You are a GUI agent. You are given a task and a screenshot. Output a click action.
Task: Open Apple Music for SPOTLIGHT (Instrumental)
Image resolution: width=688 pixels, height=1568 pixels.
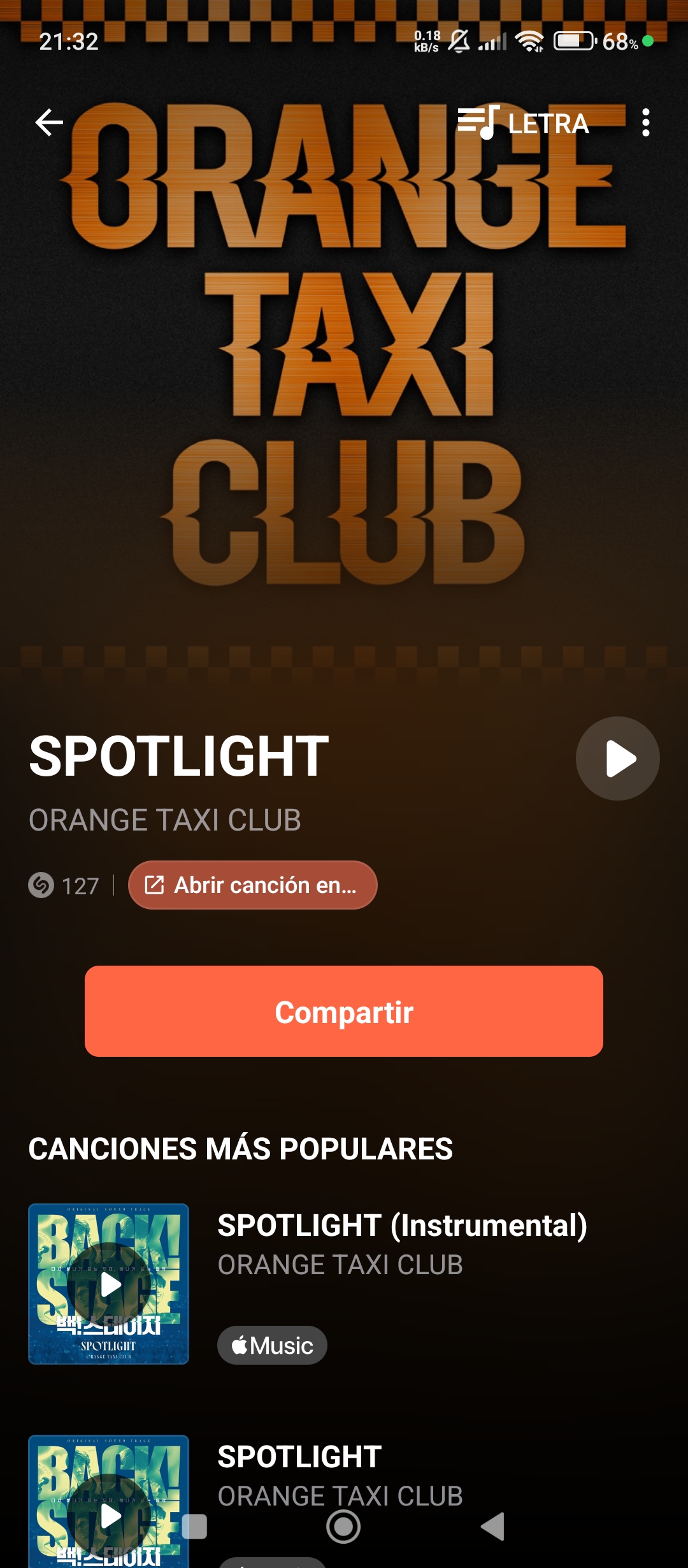(x=272, y=1346)
